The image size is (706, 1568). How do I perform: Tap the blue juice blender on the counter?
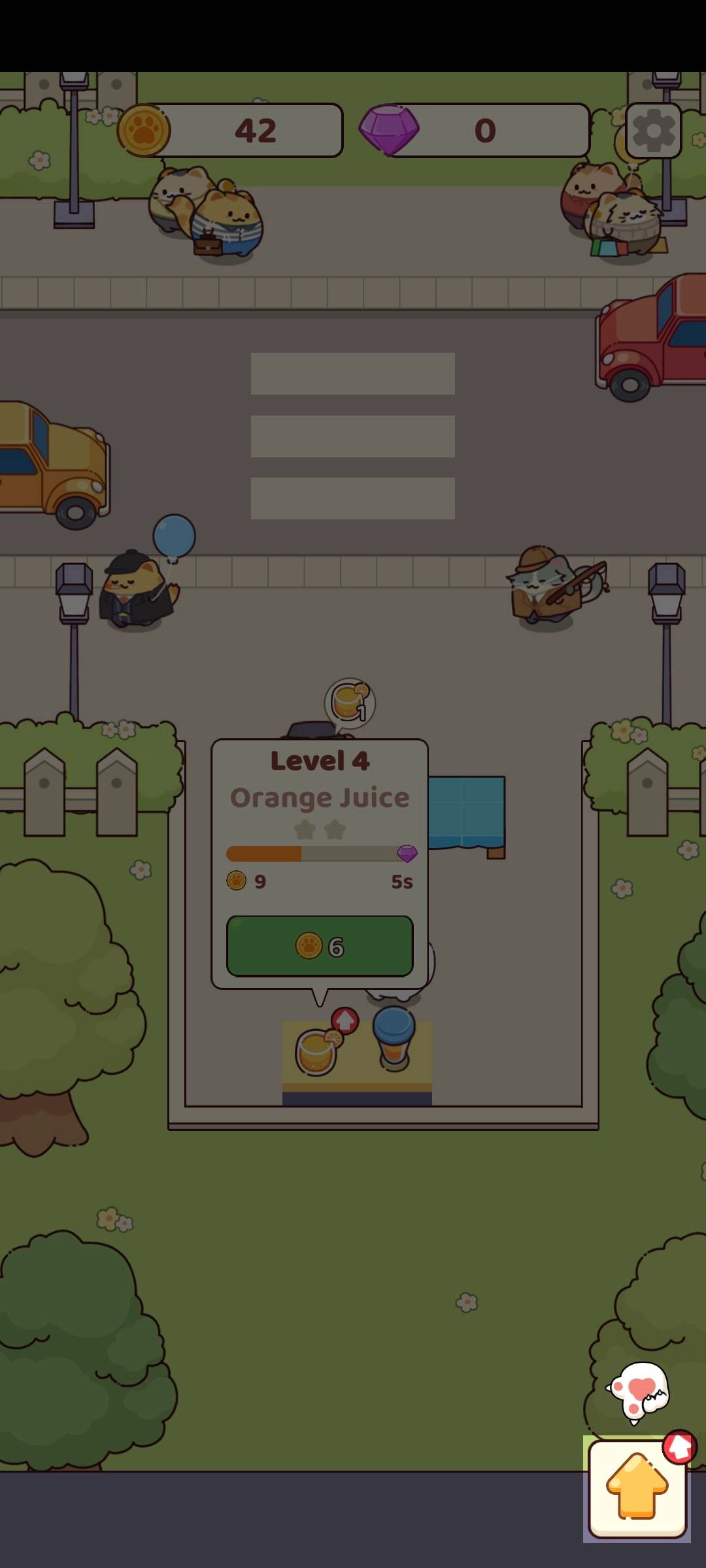pyautogui.click(x=394, y=1038)
